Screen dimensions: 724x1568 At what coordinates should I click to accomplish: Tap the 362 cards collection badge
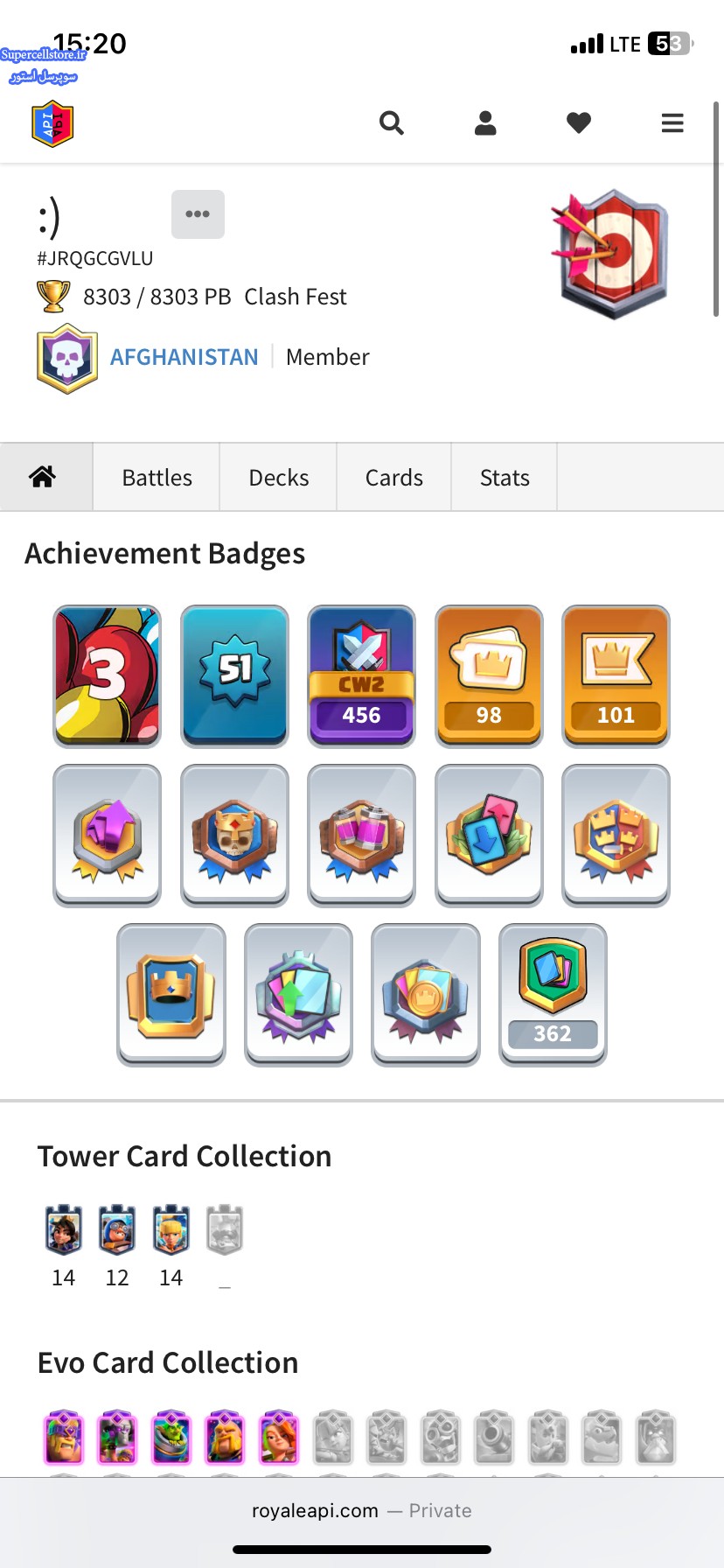coord(553,995)
